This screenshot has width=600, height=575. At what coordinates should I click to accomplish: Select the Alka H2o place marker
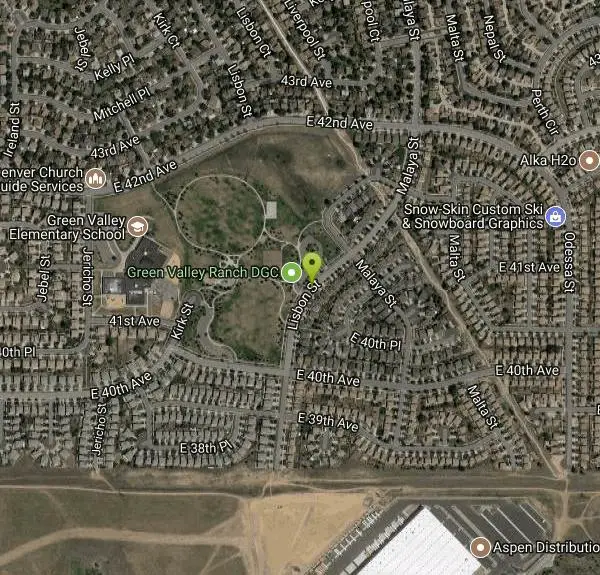pyautogui.click(x=589, y=160)
